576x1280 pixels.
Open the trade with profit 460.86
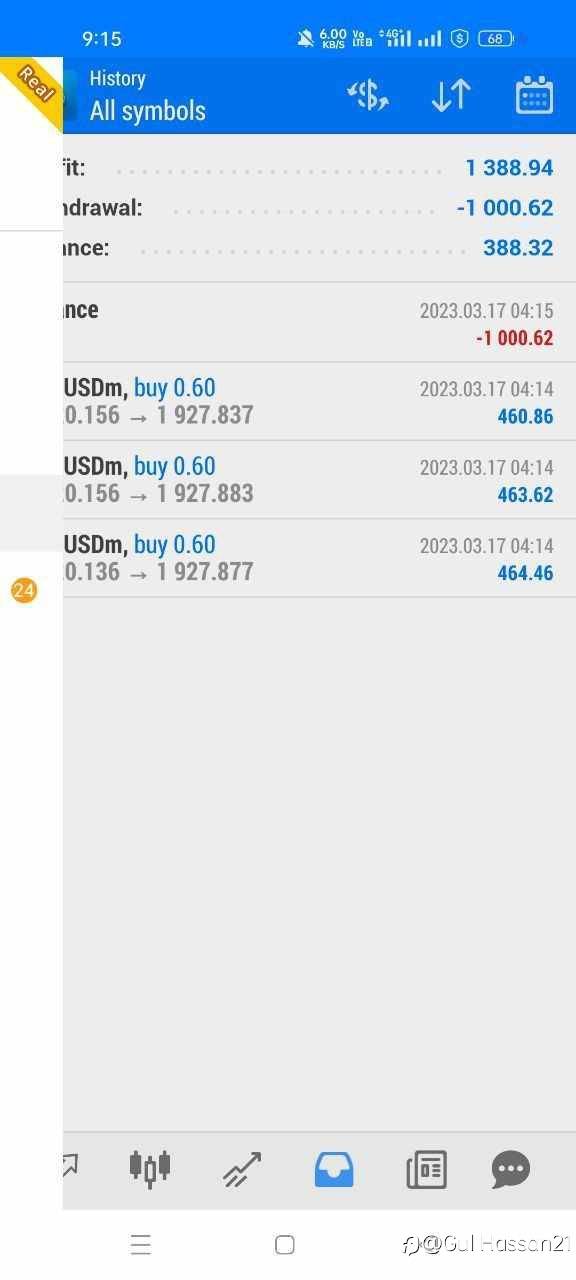(x=319, y=401)
